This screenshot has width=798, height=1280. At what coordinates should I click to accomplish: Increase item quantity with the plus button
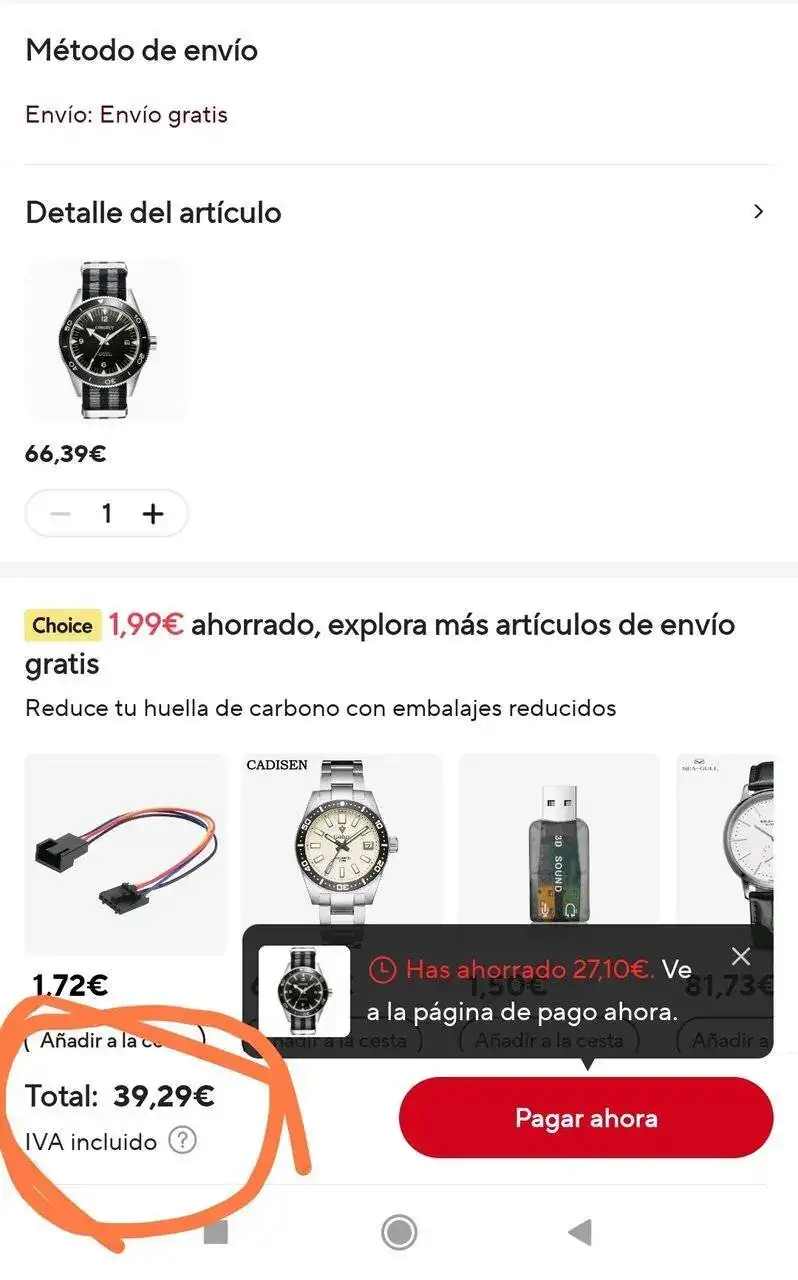pyautogui.click(x=152, y=514)
